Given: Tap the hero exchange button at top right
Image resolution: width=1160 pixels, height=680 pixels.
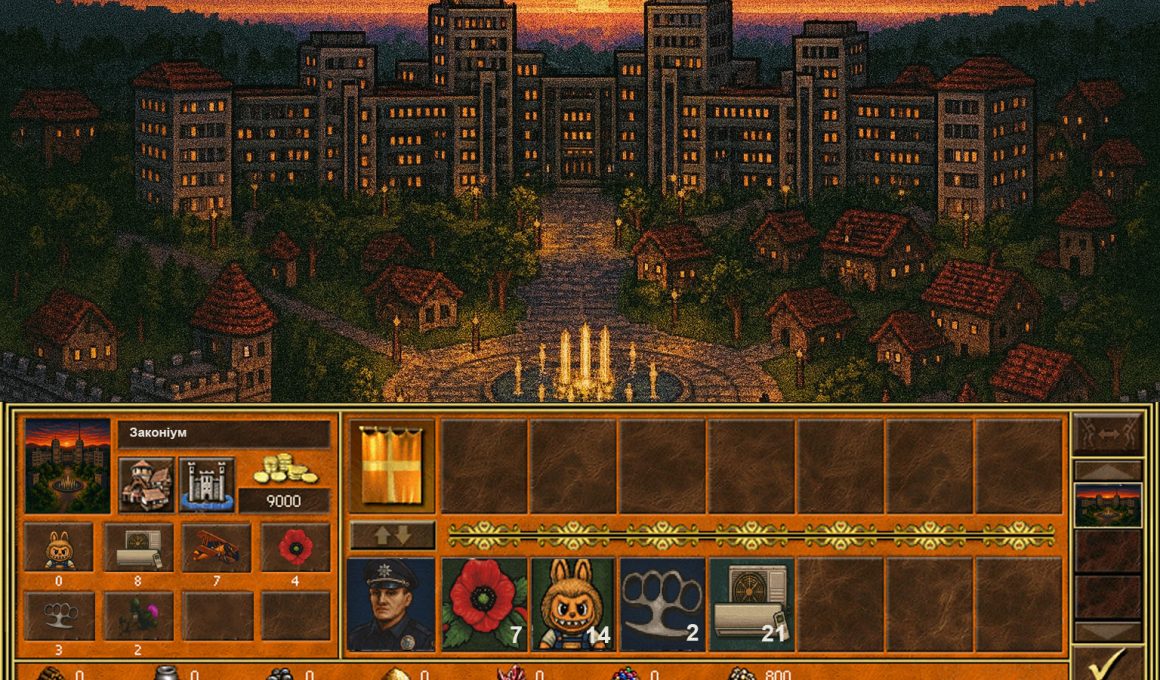Looking at the screenshot, I should click(x=1107, y=434).
